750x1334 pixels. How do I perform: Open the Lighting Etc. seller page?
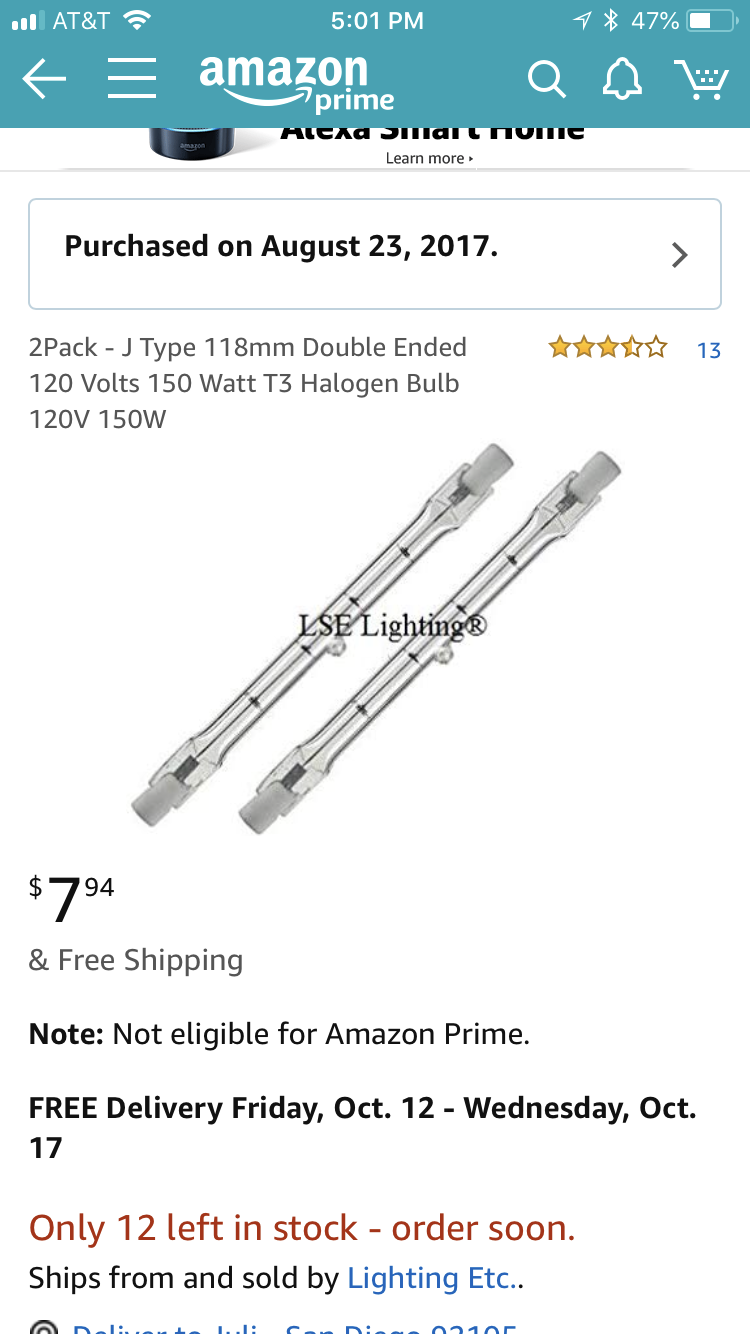tap(432, 1278)
